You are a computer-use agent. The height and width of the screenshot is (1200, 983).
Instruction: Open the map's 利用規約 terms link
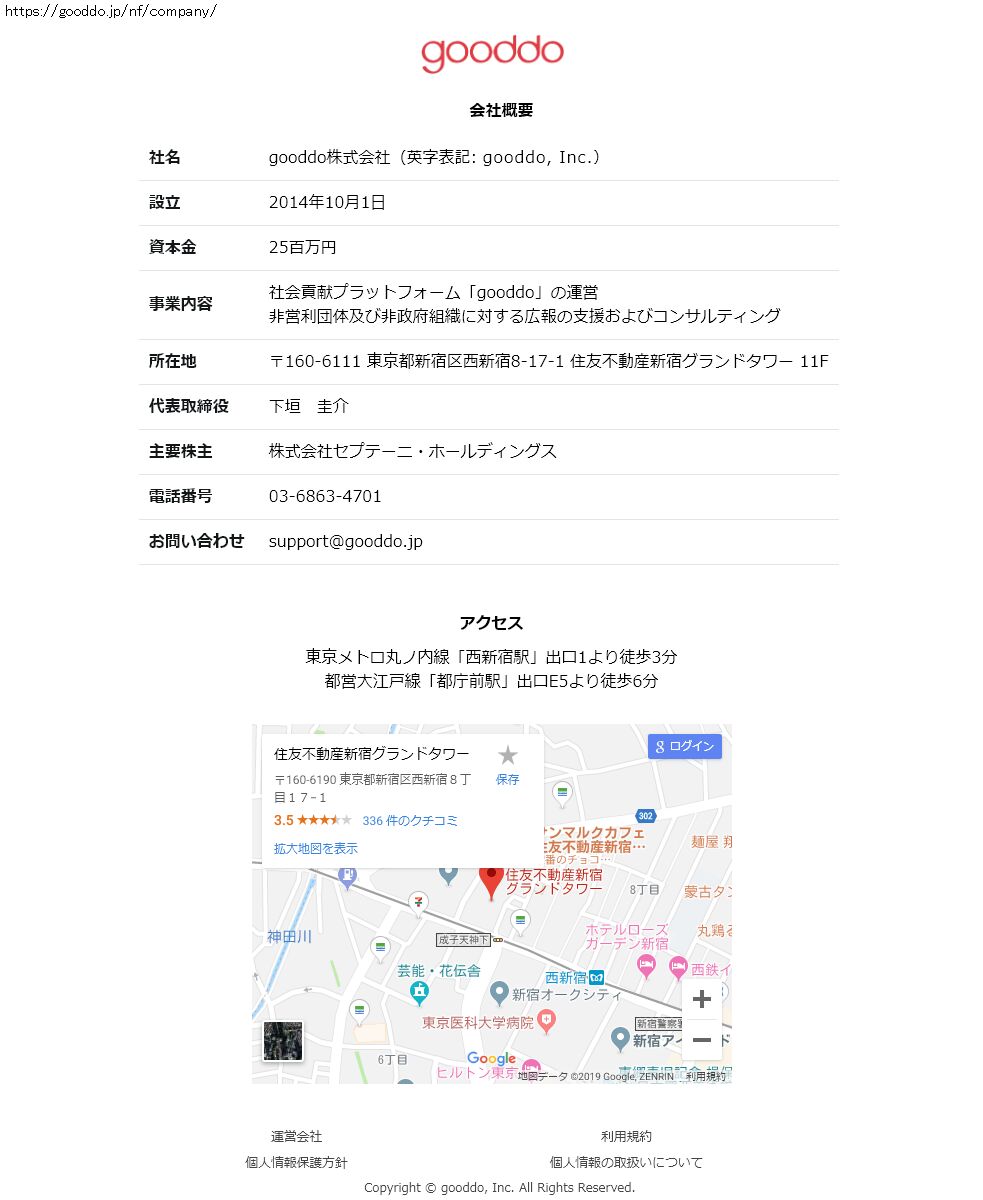[706, 1076]
